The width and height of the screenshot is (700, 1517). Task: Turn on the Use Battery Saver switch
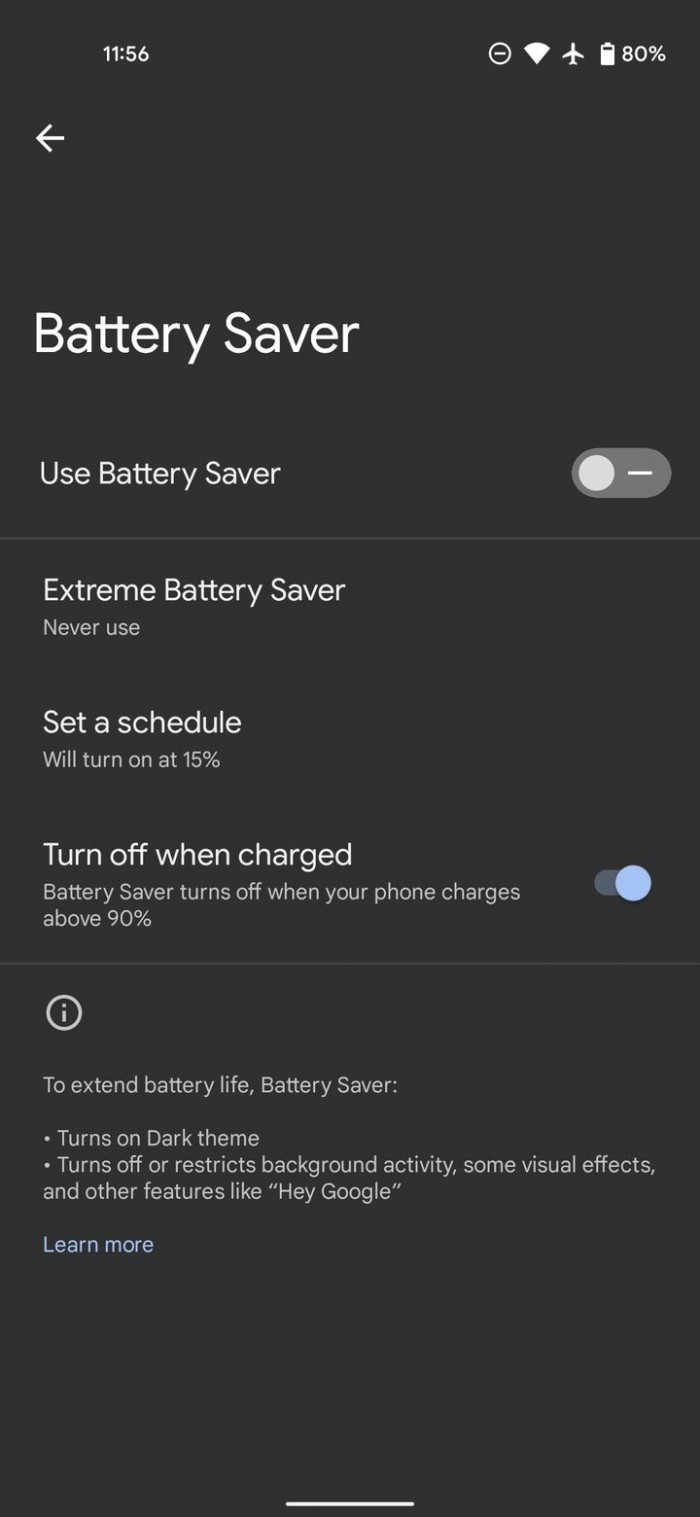[x=621, y=473]
